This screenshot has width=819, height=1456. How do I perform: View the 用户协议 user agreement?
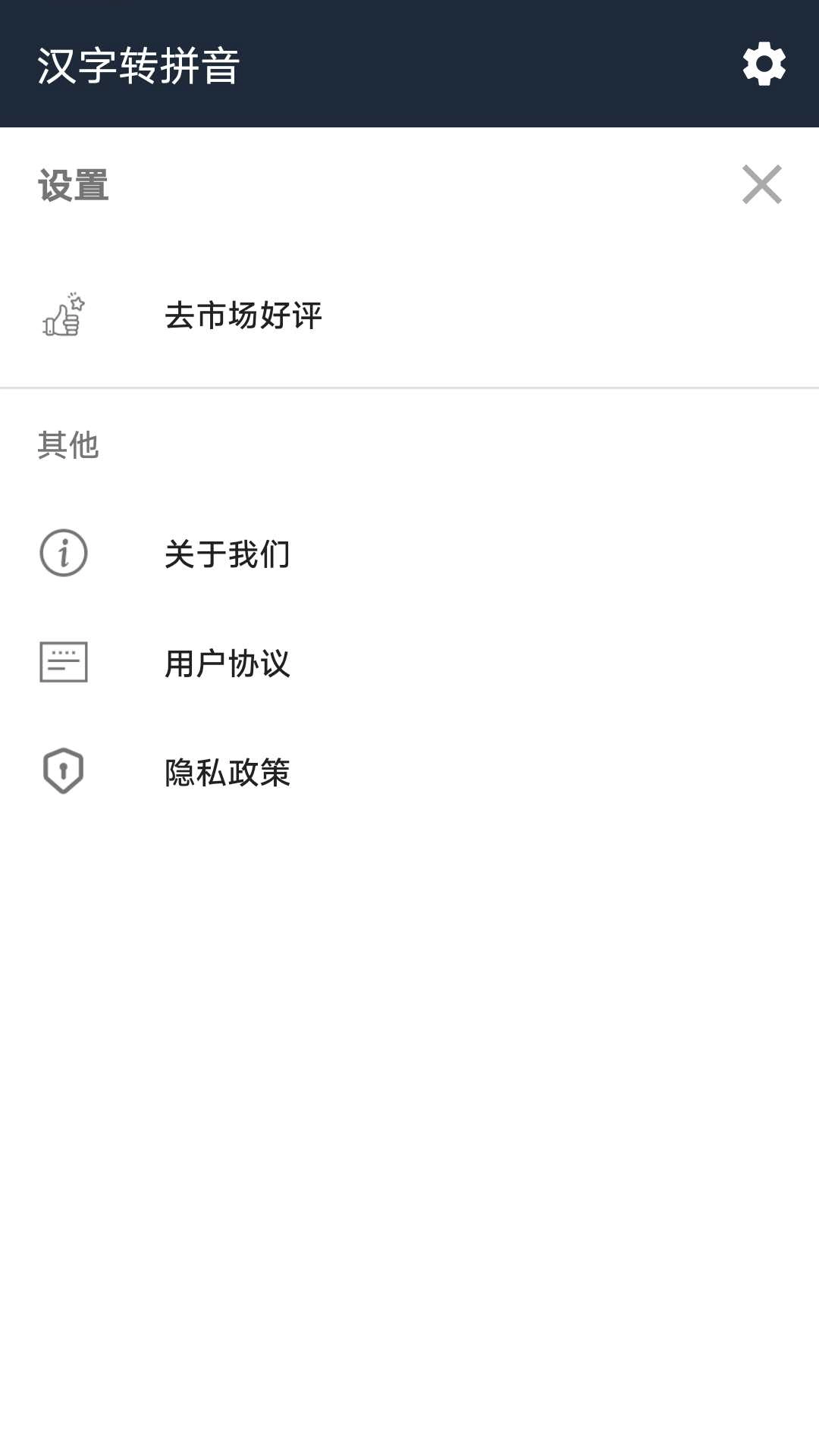(x=227, y=663)
